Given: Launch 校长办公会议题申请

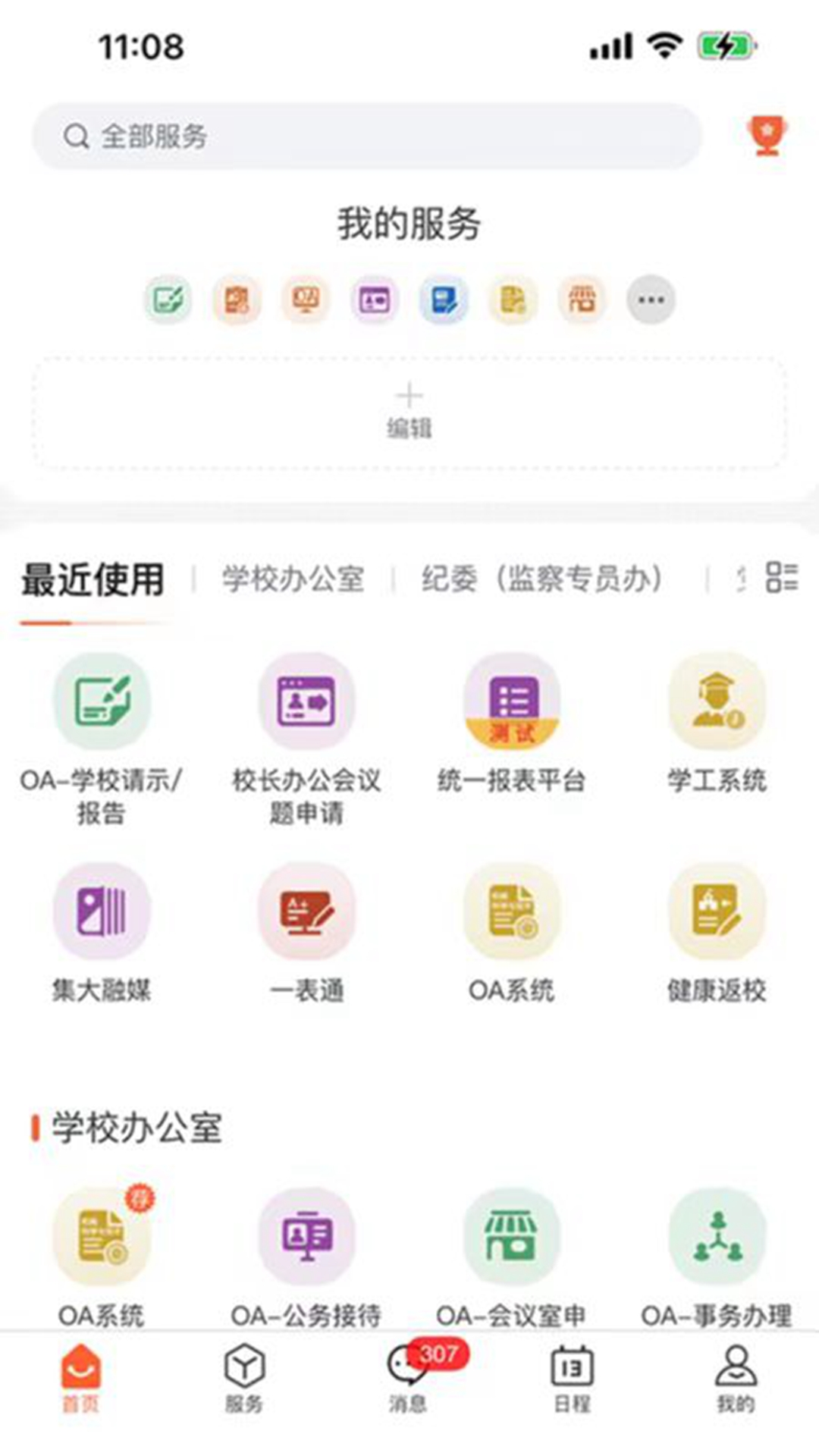Looking at the screenshot, I should tap(306, 701).
